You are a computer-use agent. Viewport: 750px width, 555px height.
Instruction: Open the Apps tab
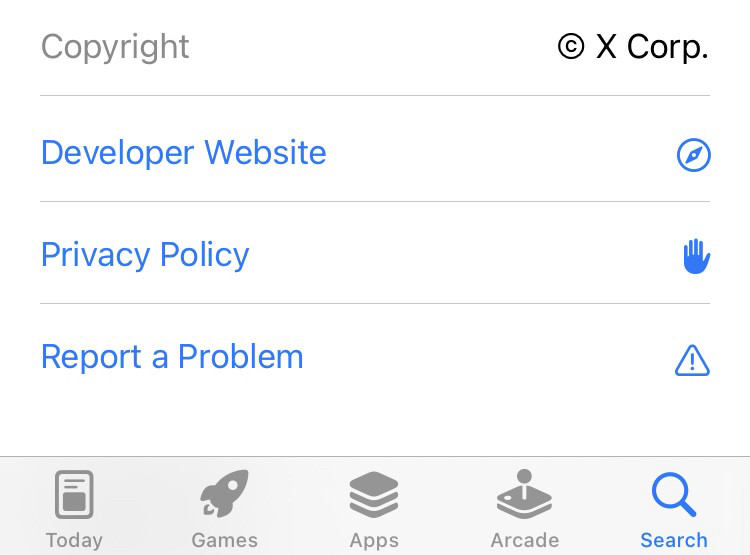click(x=374, y=509)
